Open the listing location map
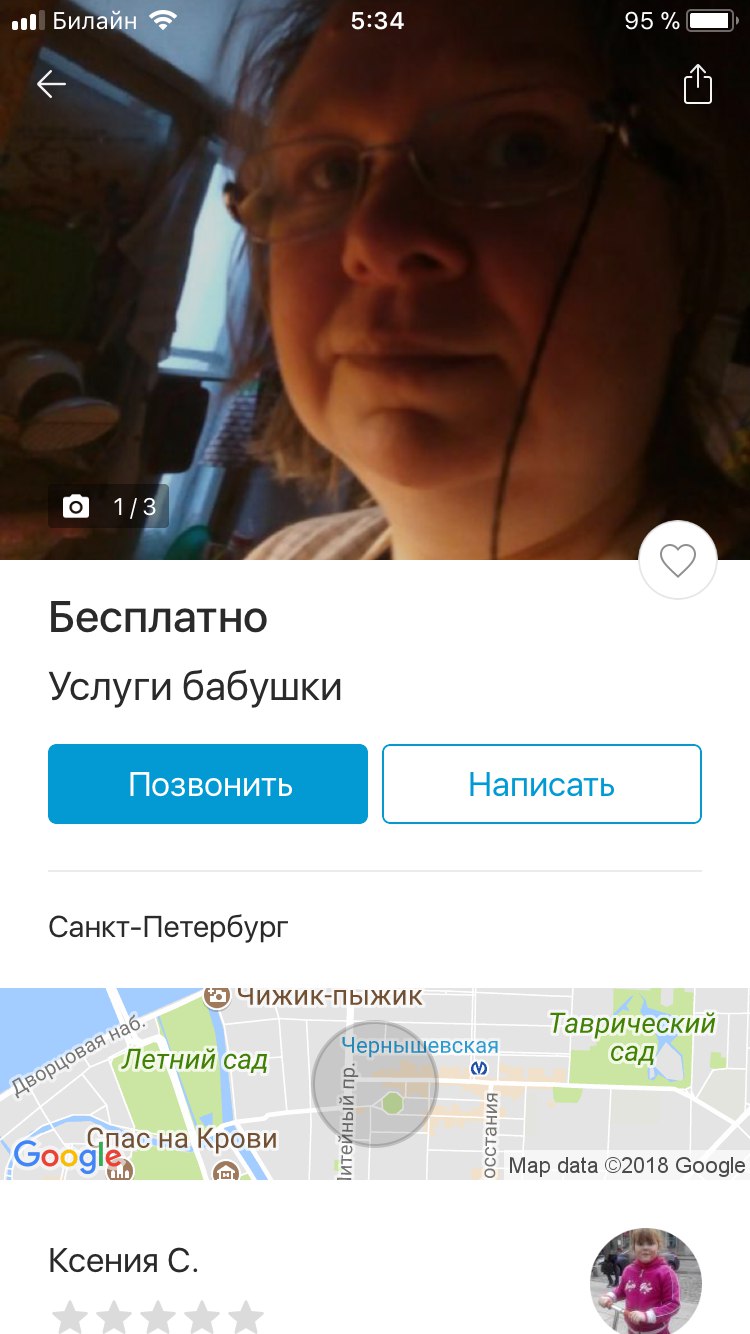This screenshot has height=1334, width=750. click(375, 1084)
